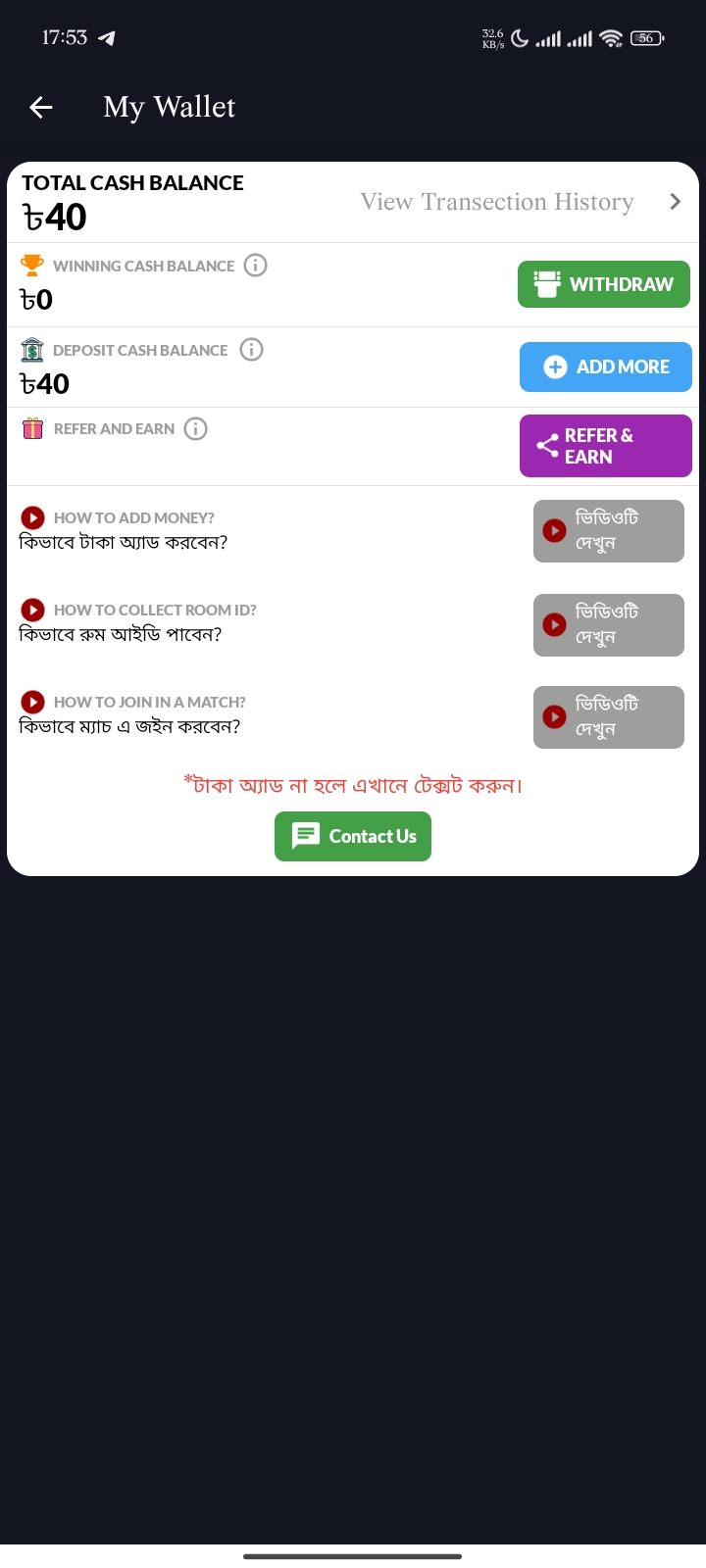Add more deposit cash

[x=606, y=367]
